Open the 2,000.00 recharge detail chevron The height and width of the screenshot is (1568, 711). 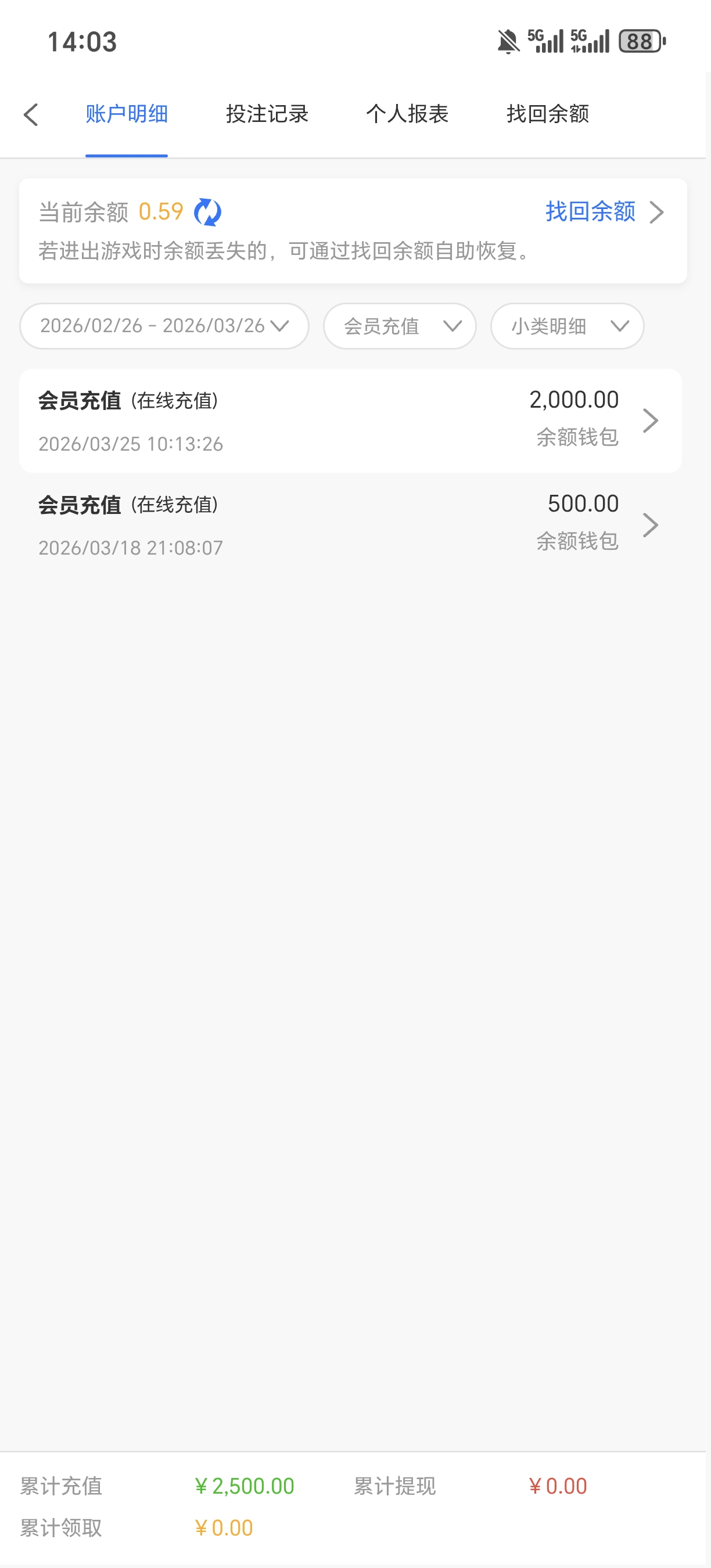coord(652,420)
